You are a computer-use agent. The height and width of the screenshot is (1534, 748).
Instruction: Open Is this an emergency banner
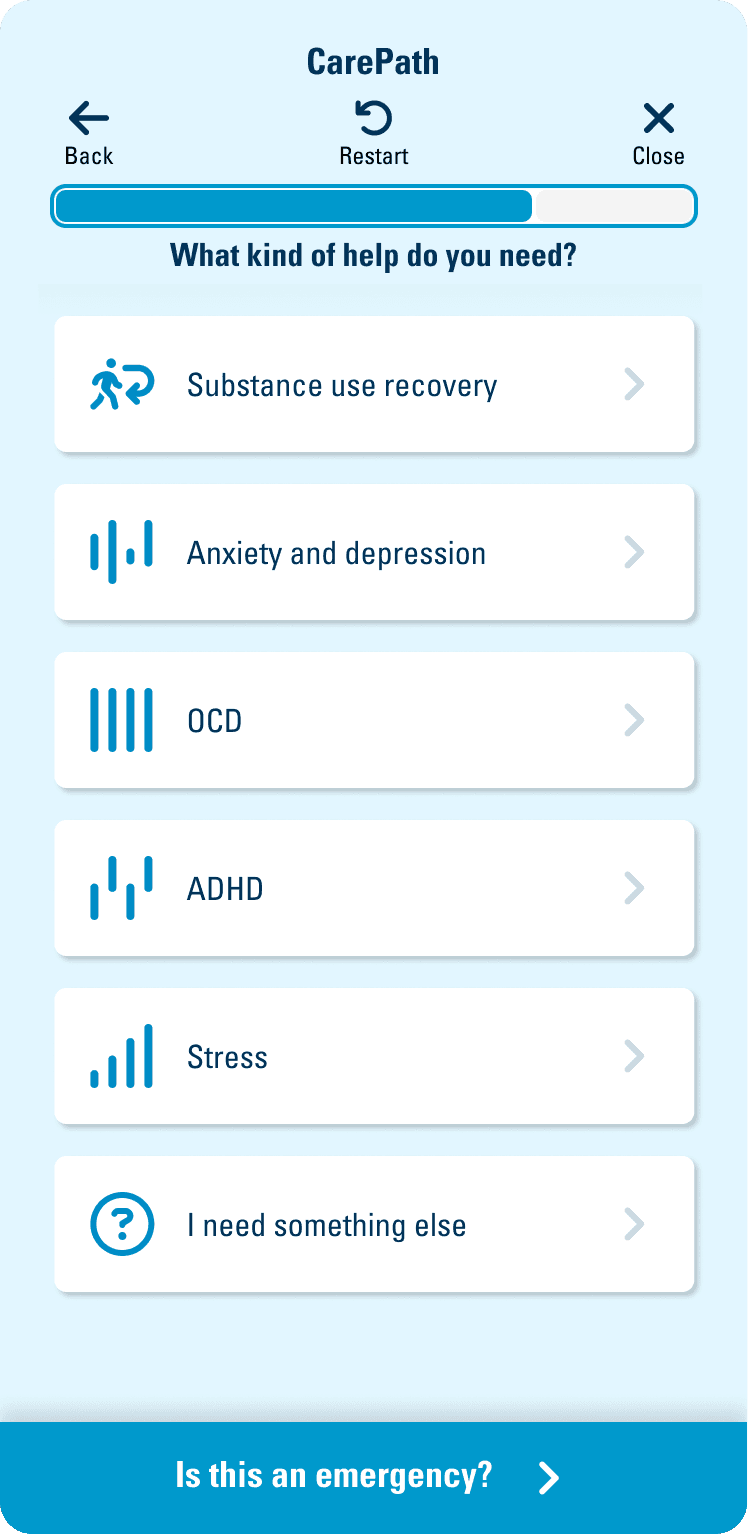coord(374,1477)
